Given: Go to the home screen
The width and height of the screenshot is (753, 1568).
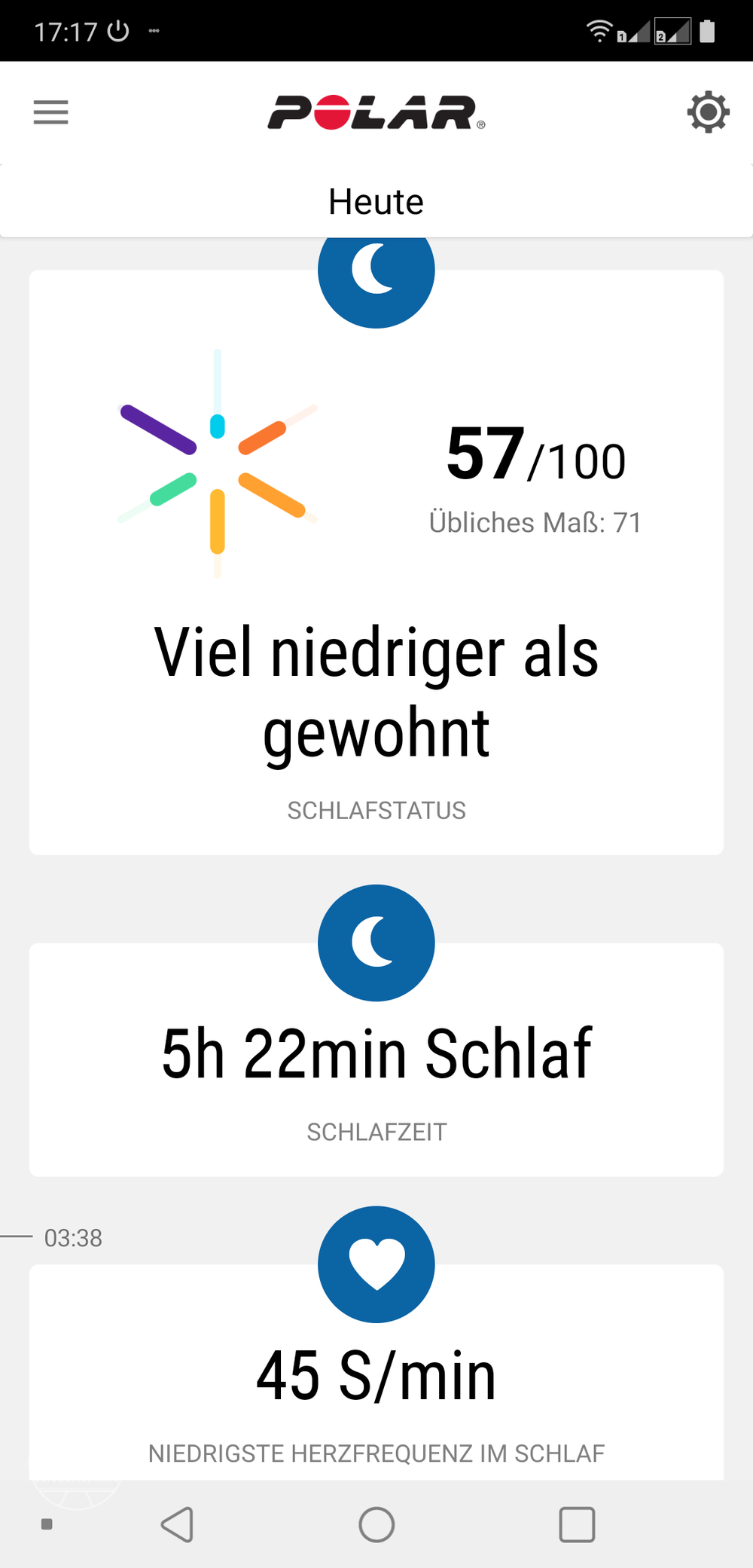Looking at the screenshot, I should 376,1524.
